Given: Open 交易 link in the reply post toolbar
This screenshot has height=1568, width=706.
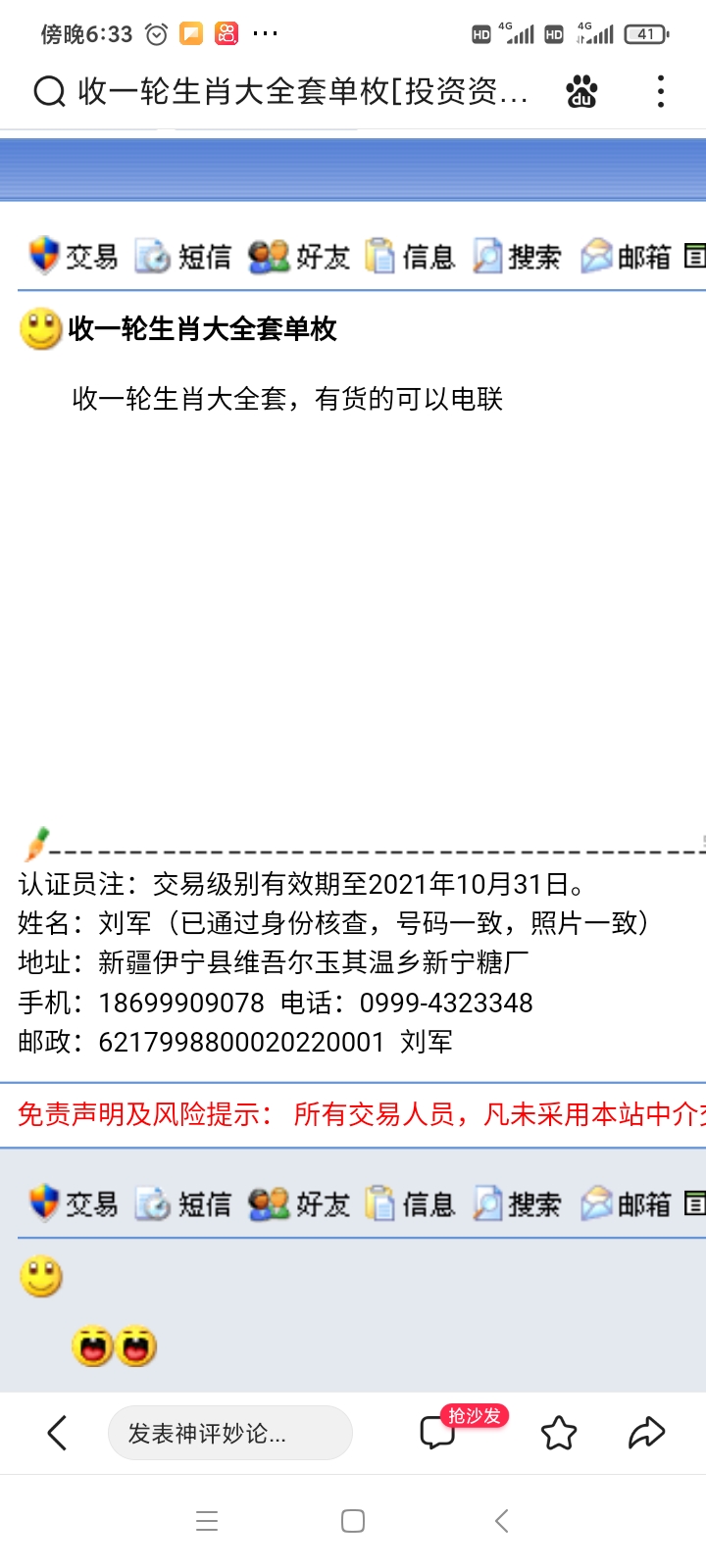Looking at the screenshot, I should (x=74, y=1203).
